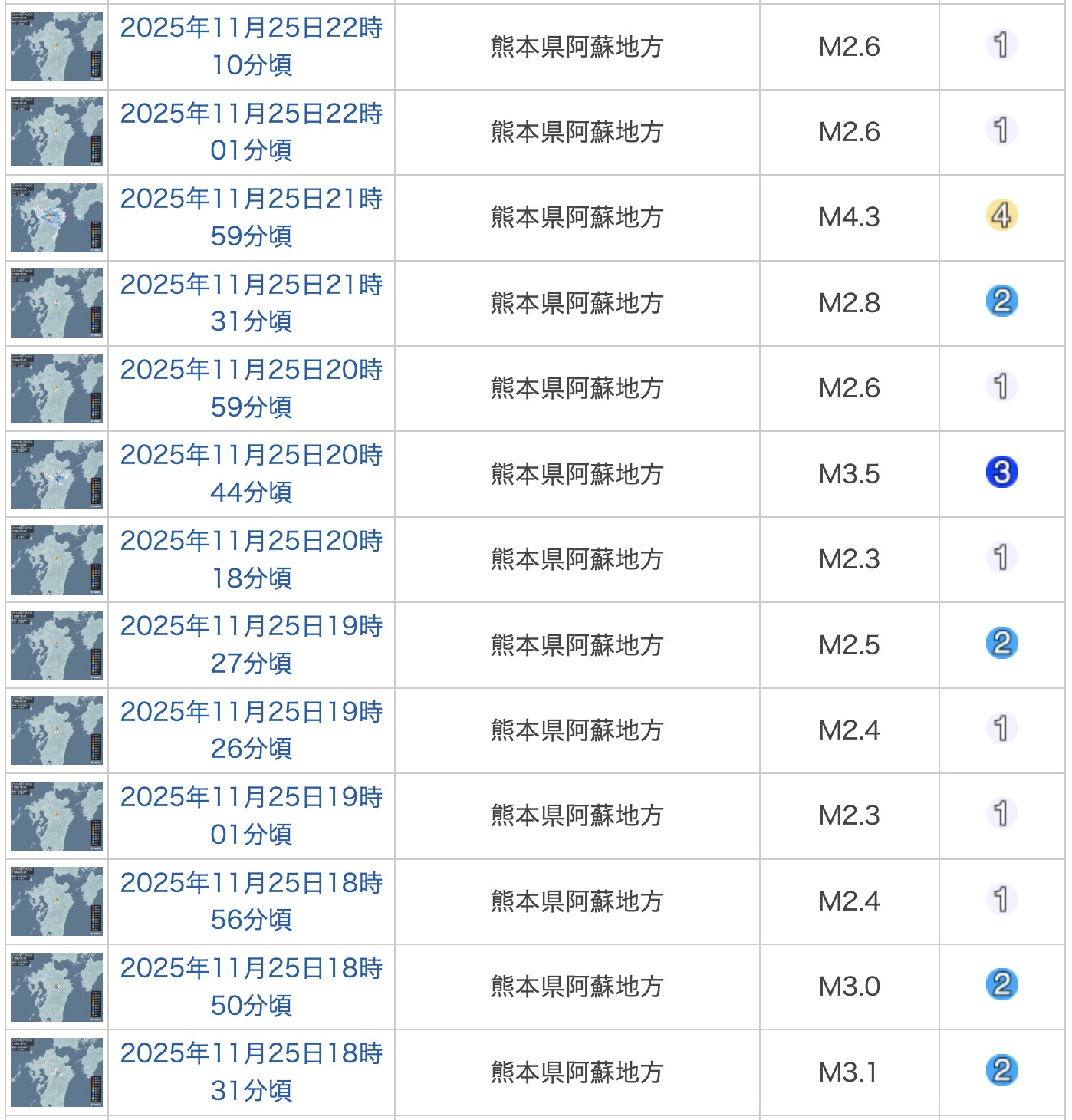Viewport: 1072px width, 1120px height.
Task: View the 18時31分頃 M3.1 earthquake link
Action: 252,1072
